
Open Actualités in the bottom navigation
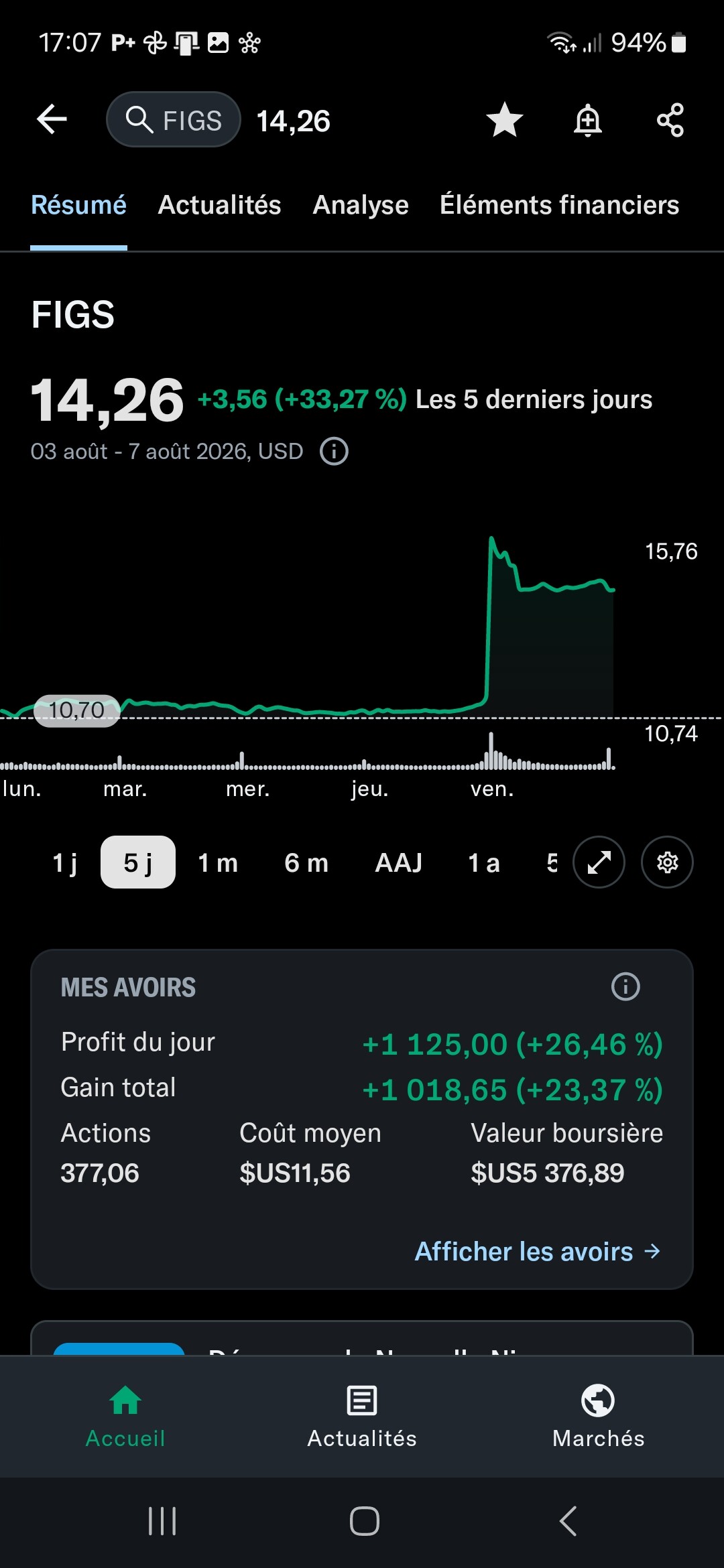pyautogui.click(x=362, y=1417)
